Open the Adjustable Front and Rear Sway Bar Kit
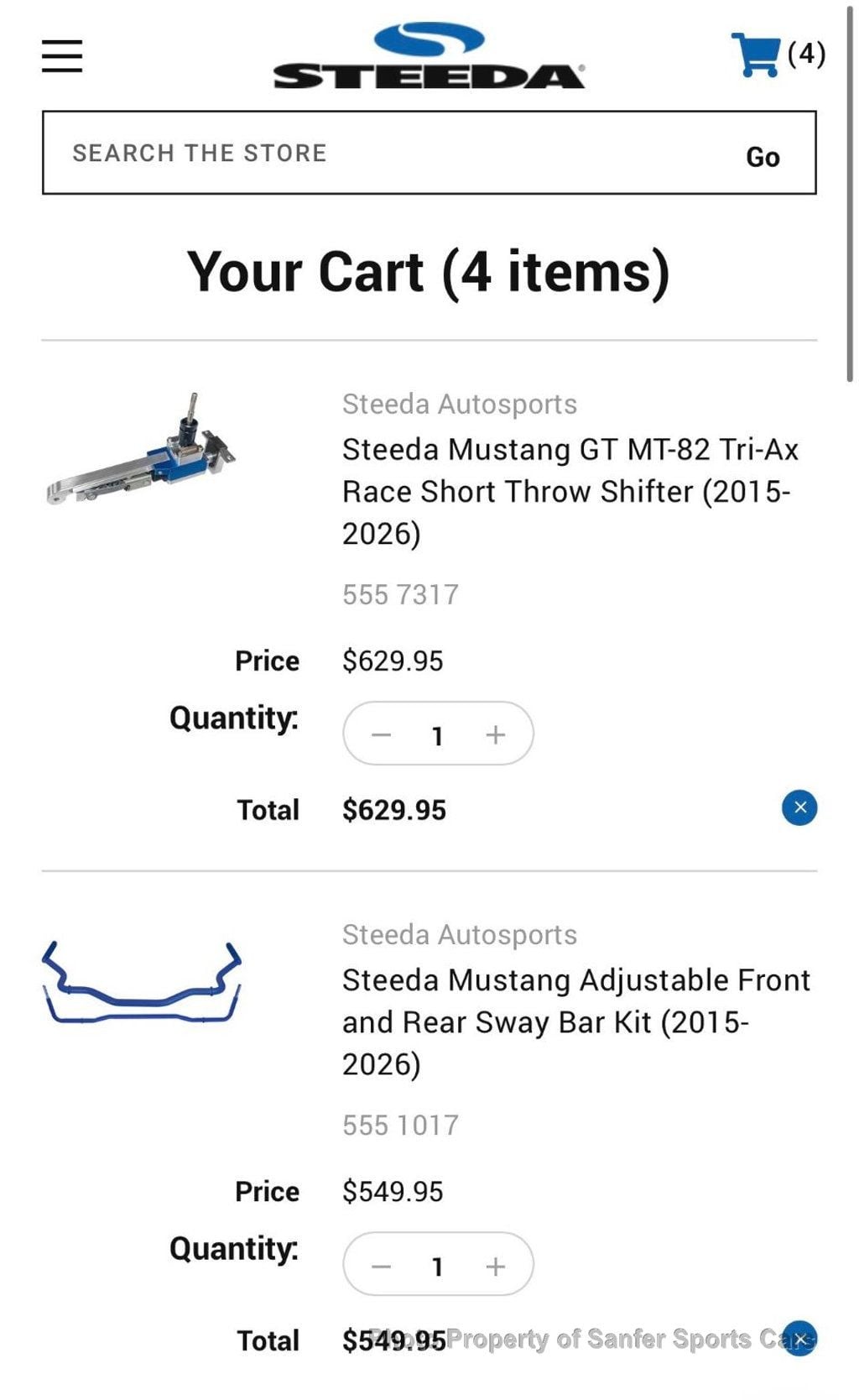Viewport: 859px width, 1400px height. 575,1021
